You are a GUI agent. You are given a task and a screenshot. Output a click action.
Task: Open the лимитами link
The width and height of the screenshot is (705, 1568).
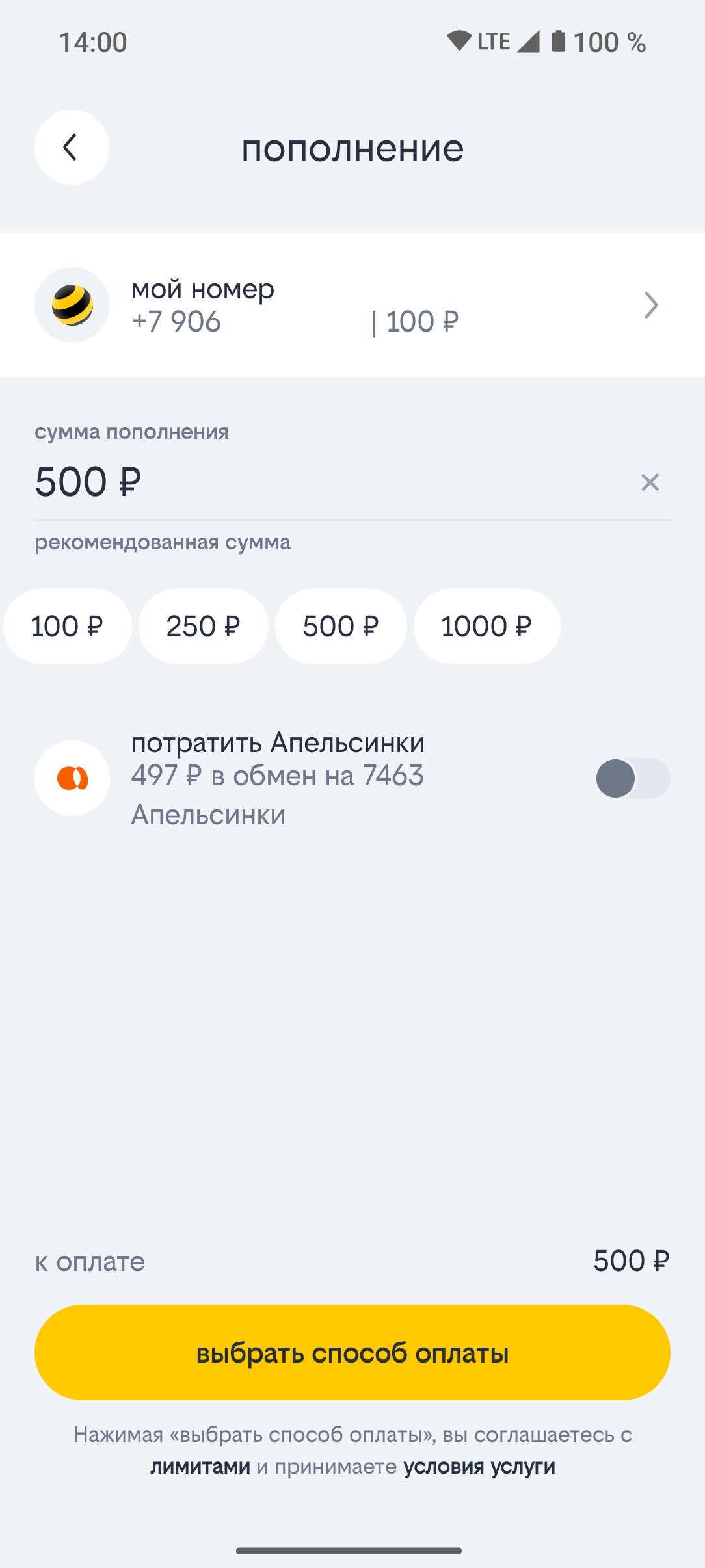[200, 1467]
